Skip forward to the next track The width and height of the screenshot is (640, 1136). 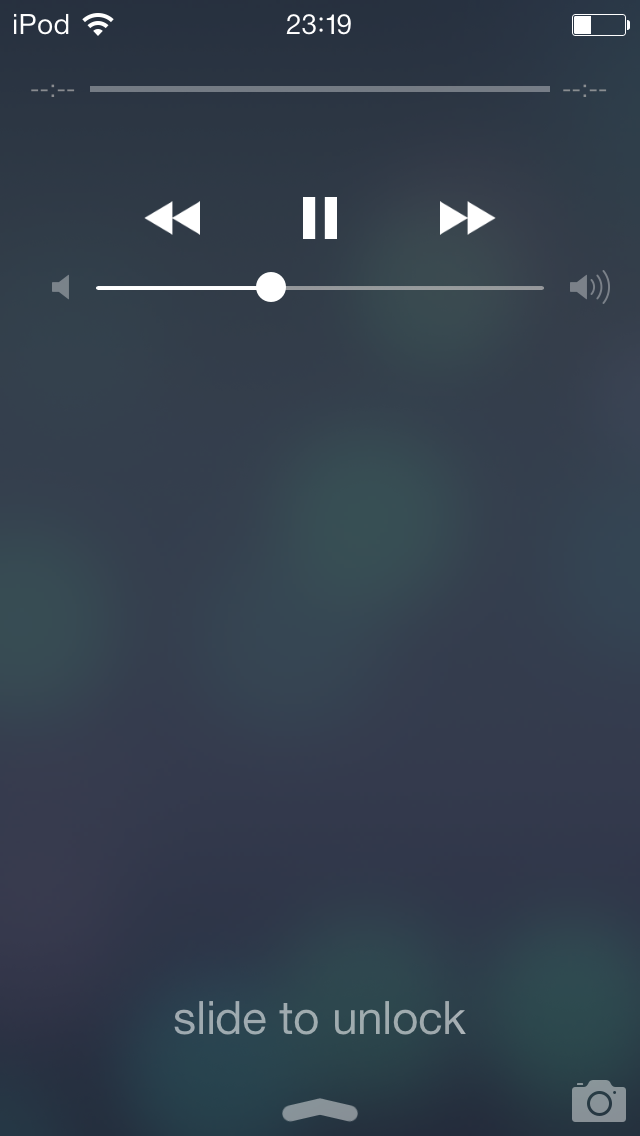[467, 217]
